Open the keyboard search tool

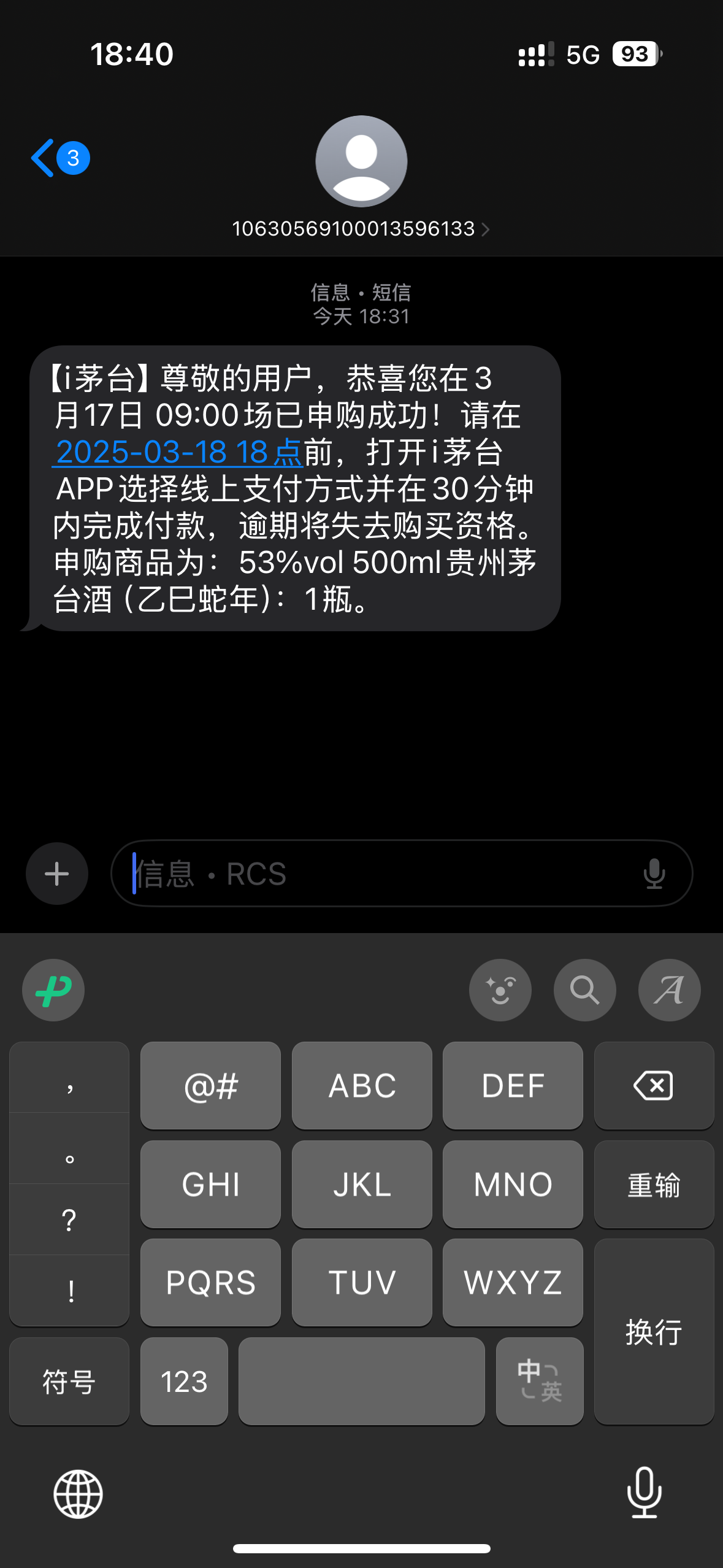point(585,990)
